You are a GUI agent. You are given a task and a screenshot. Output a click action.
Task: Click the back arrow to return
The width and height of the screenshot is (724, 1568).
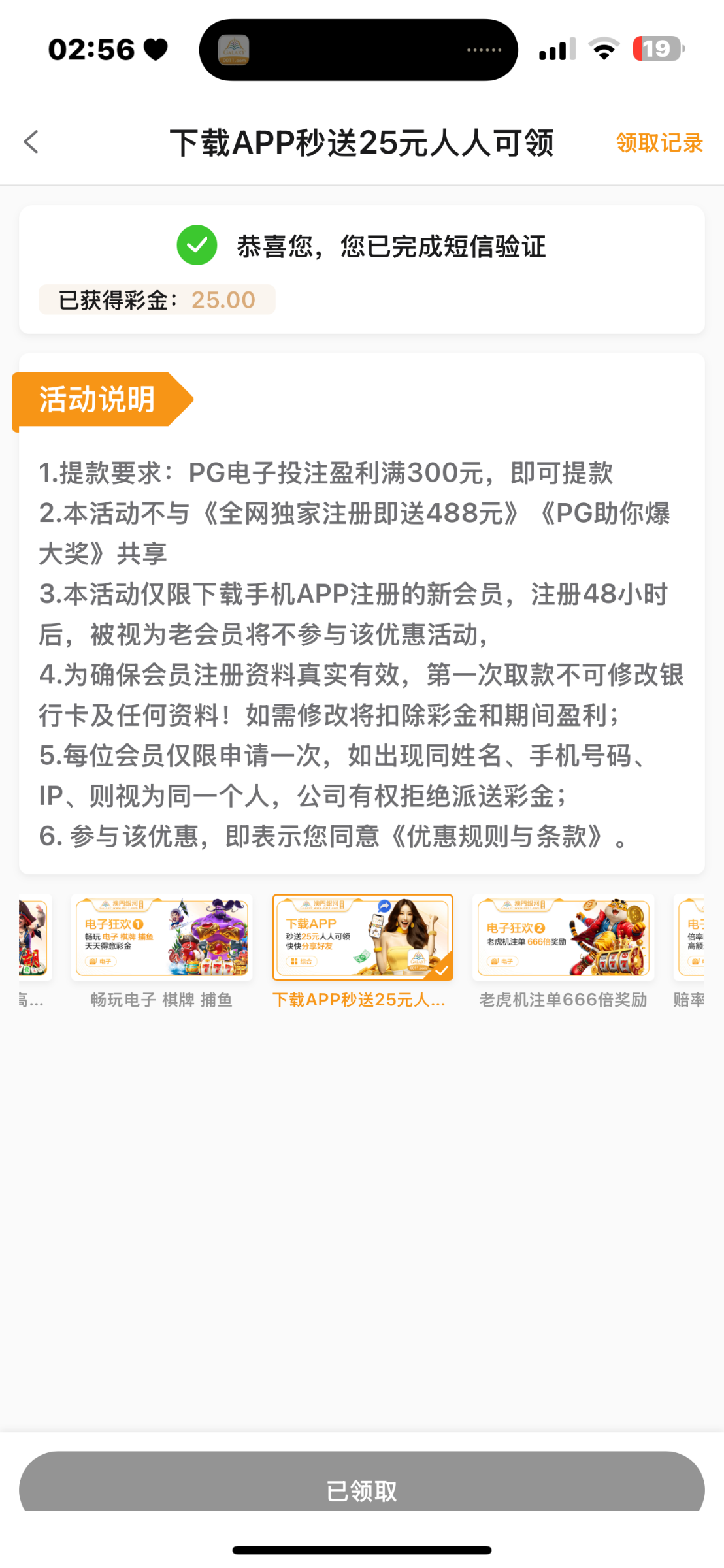point(31,142)
